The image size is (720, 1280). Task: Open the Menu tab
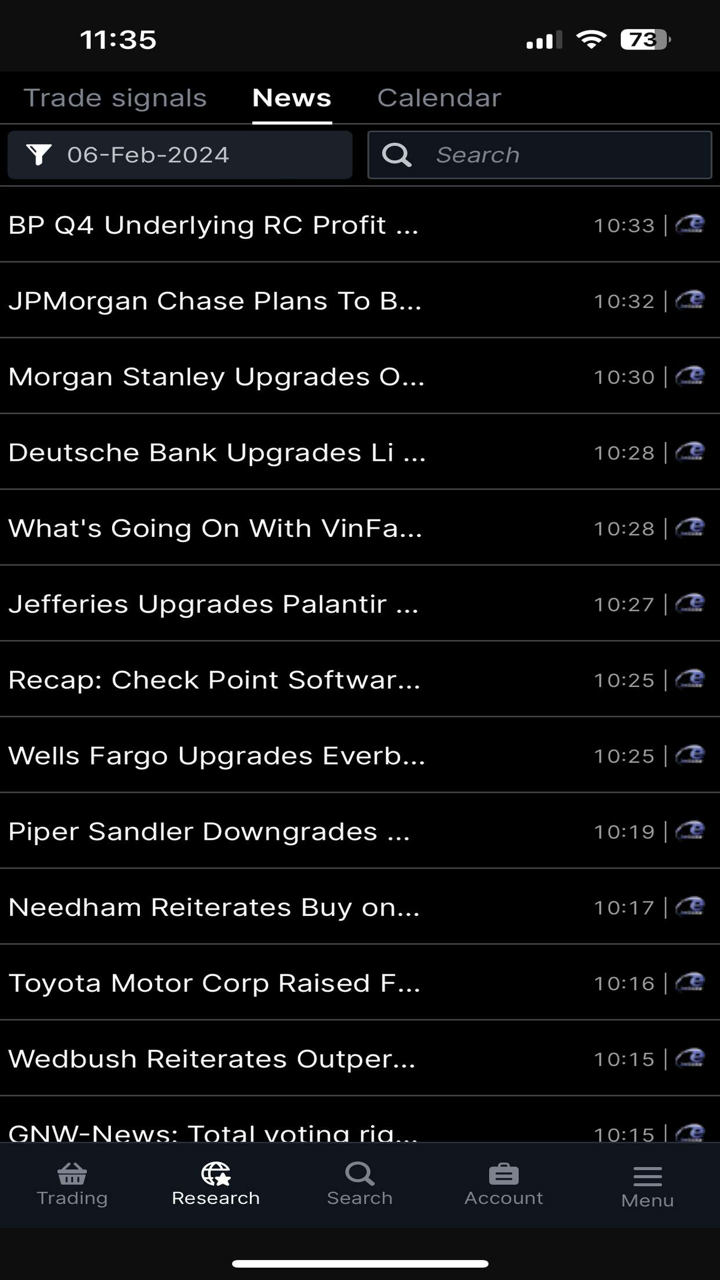point(647,1186)
